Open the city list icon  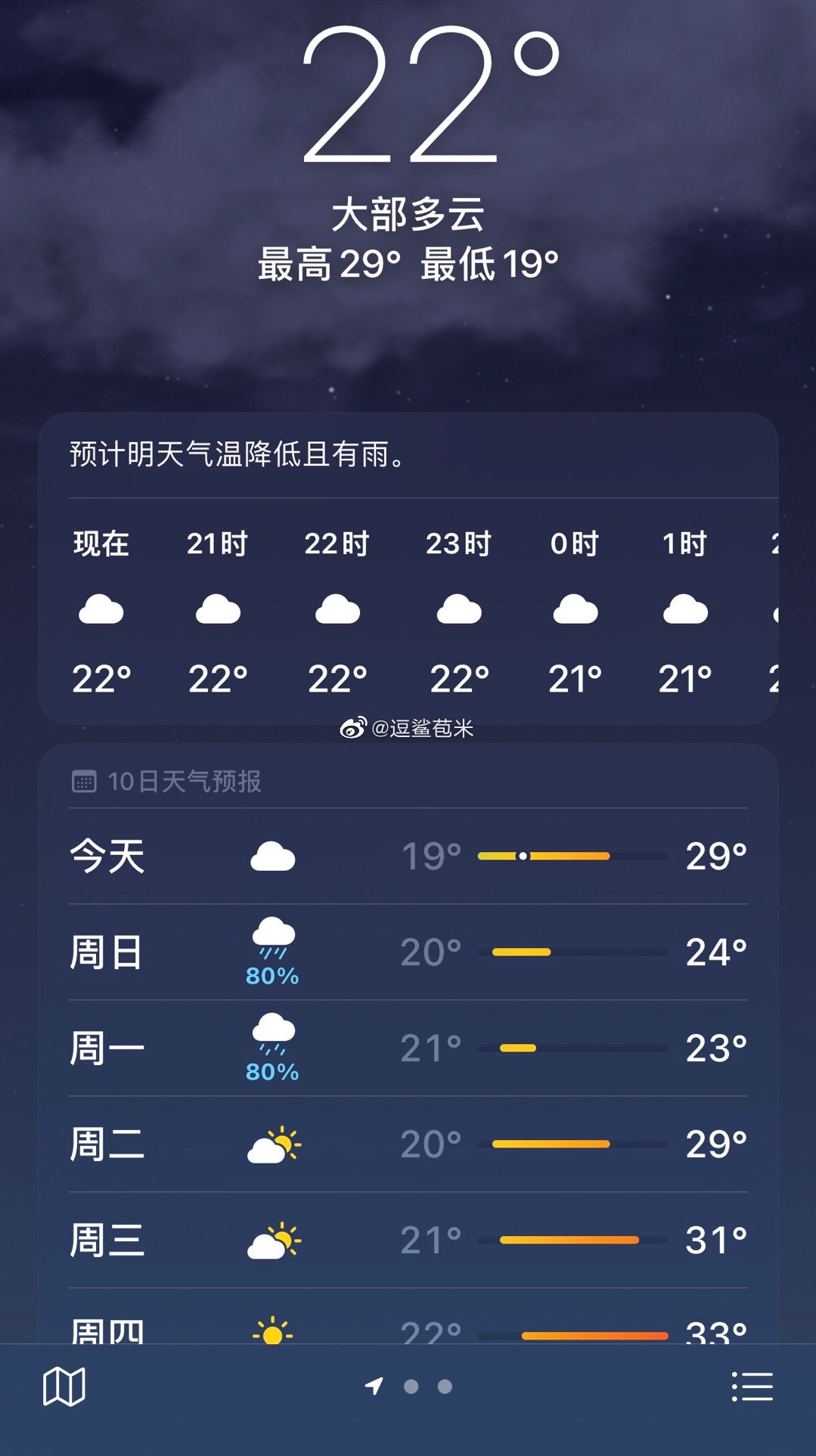pos(752,1386)
